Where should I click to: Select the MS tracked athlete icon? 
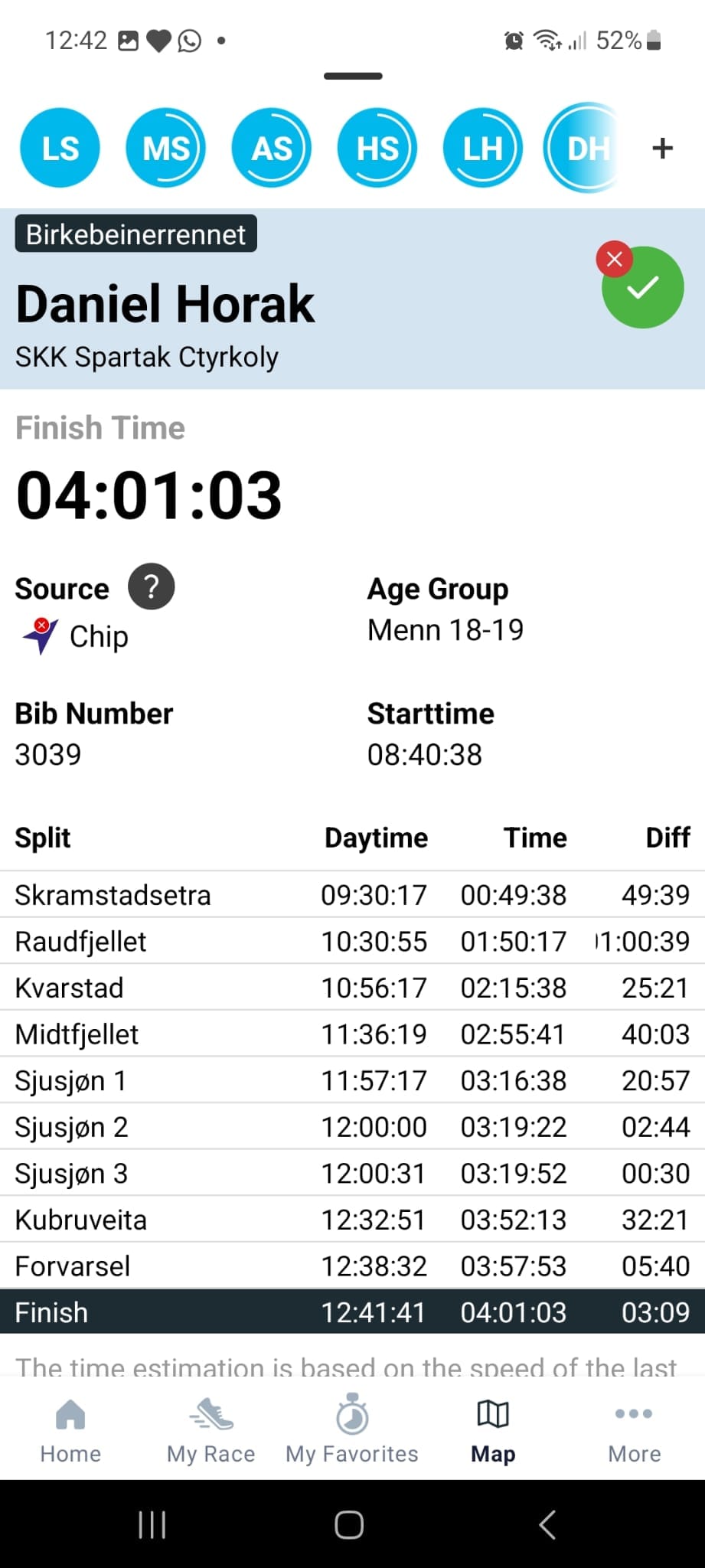click(165, 148)
